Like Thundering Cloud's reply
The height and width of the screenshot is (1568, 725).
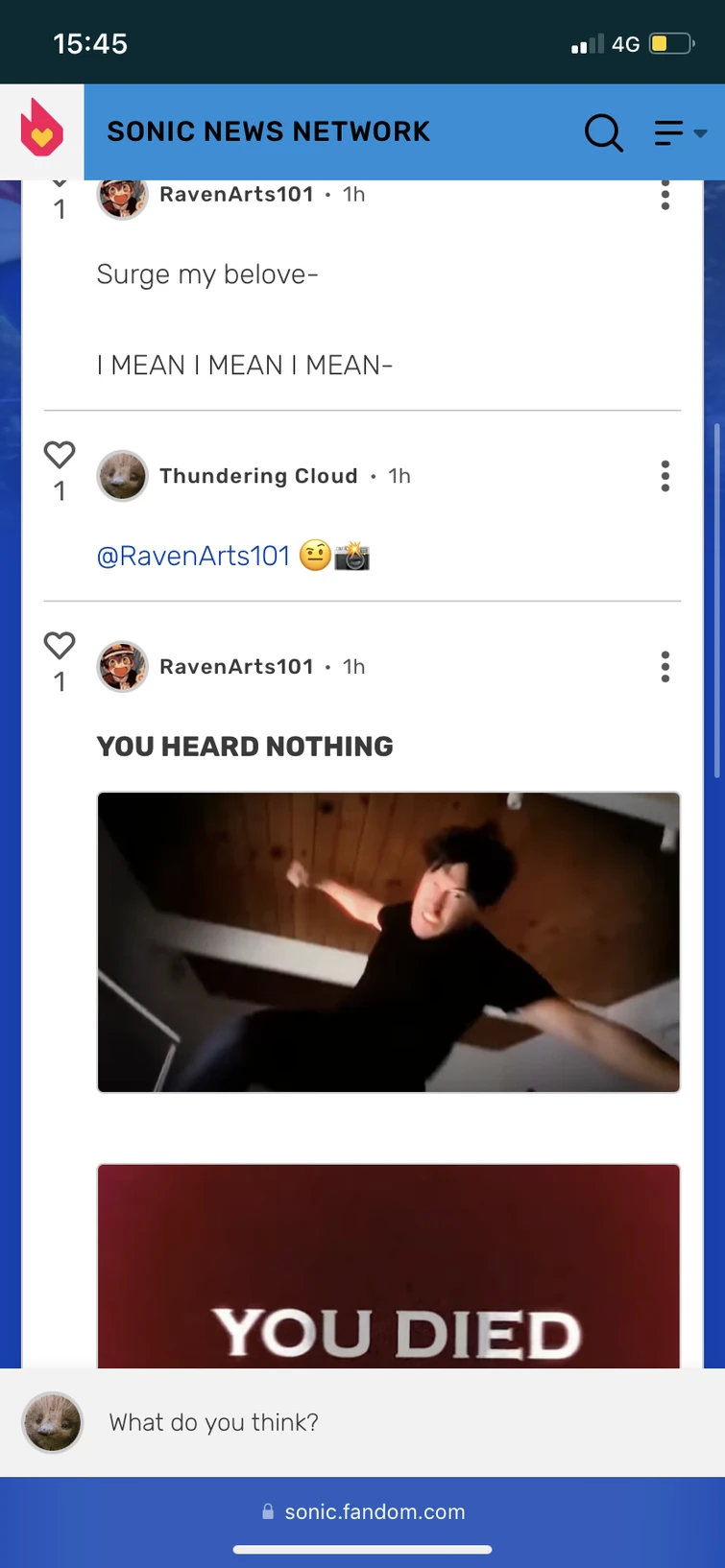(60, 455)
